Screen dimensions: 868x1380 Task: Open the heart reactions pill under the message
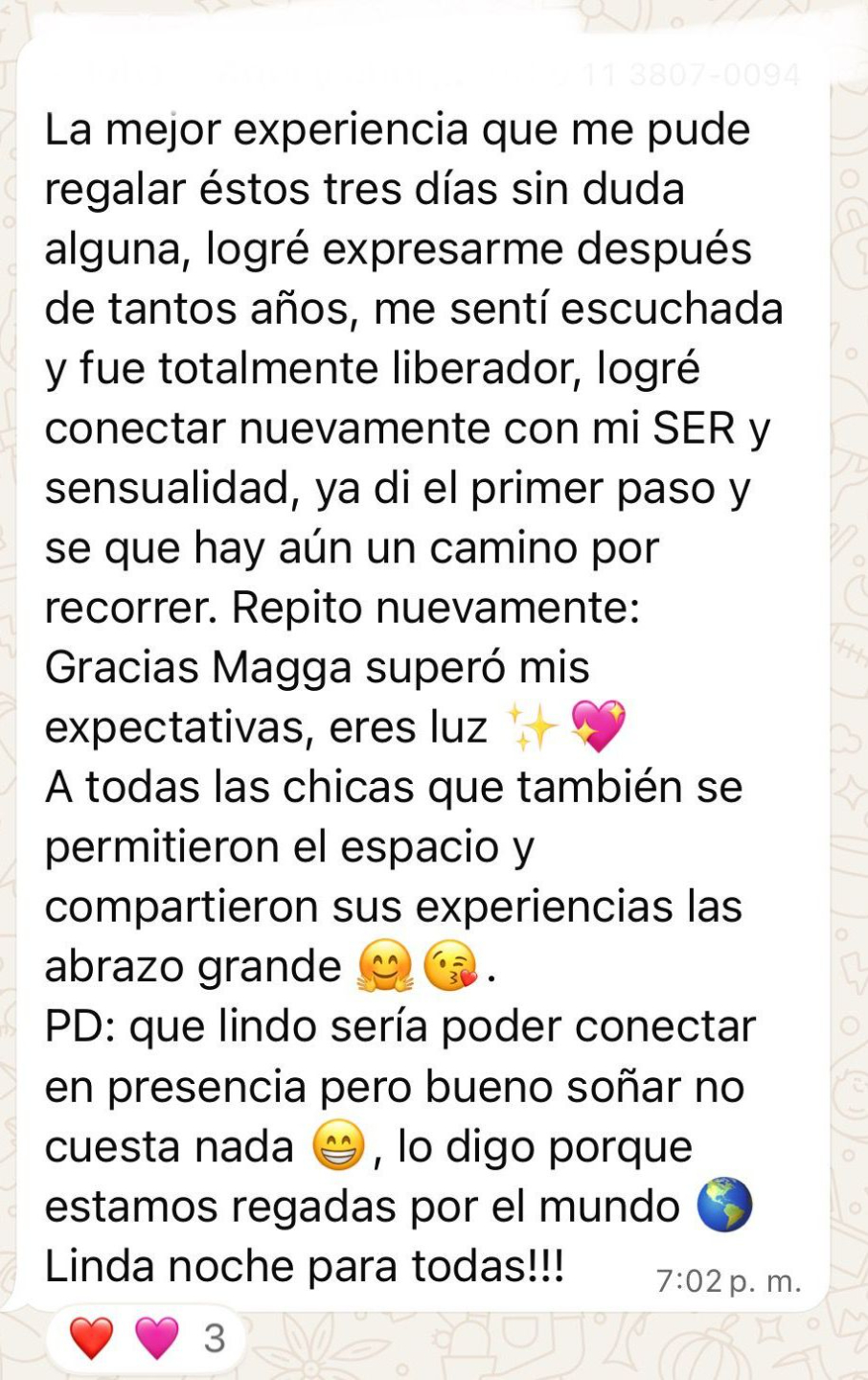(x=147, y=1338)
